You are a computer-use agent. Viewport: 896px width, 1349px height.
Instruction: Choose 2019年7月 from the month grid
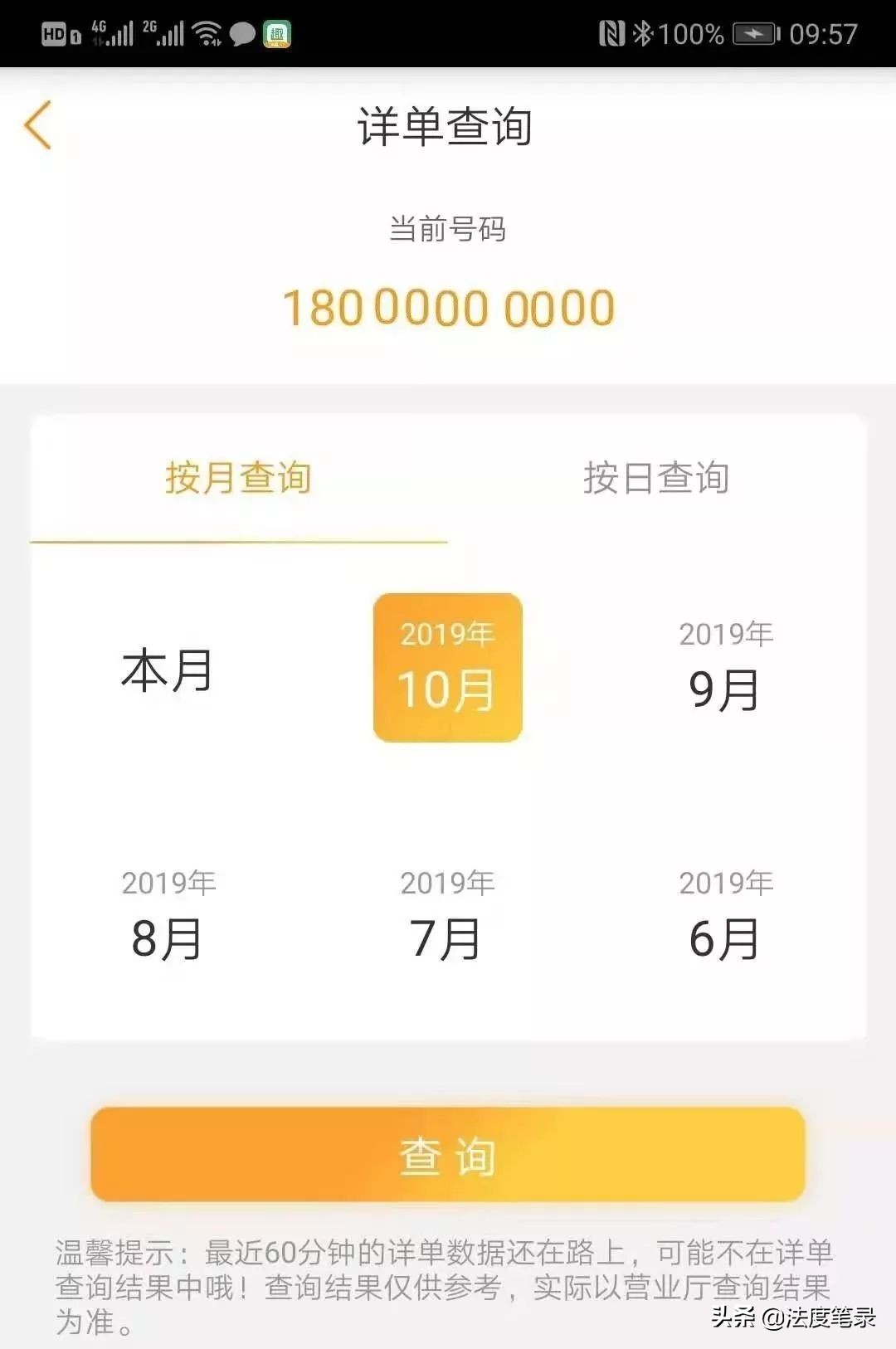[x=446, y=913]
